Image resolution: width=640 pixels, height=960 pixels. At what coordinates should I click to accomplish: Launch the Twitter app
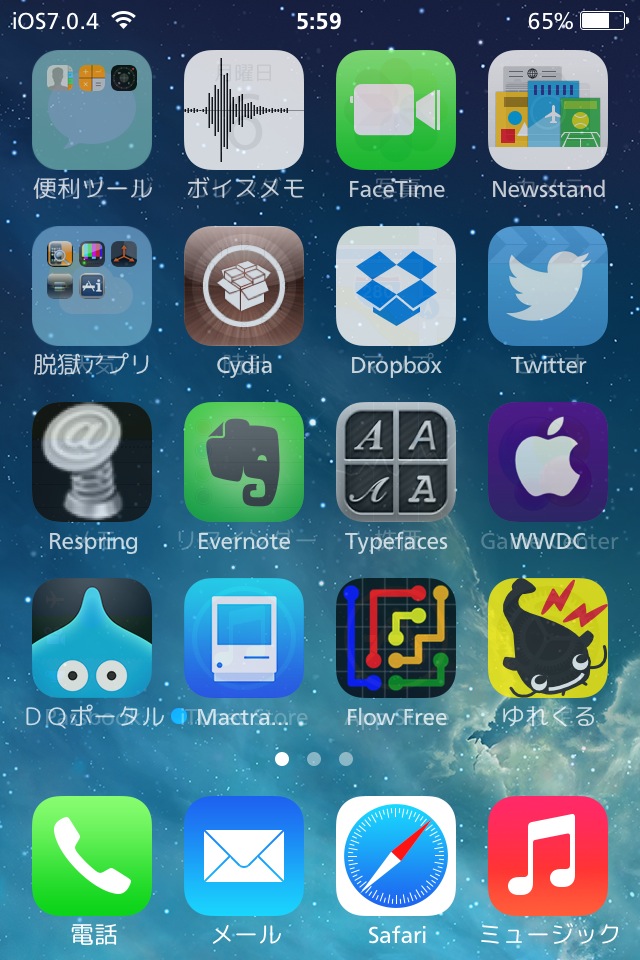coord(548,286)
